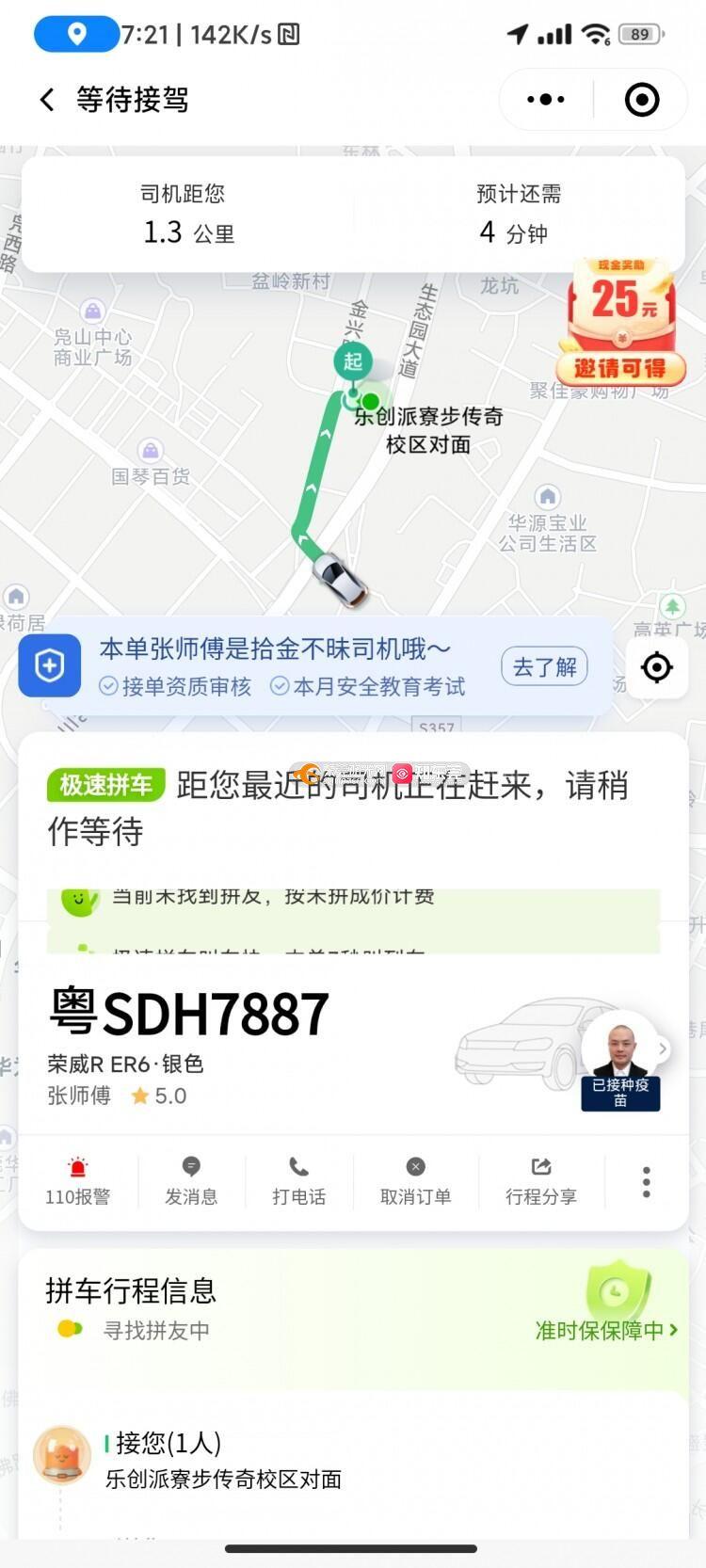Recenter the map on my location

[656, 667]
